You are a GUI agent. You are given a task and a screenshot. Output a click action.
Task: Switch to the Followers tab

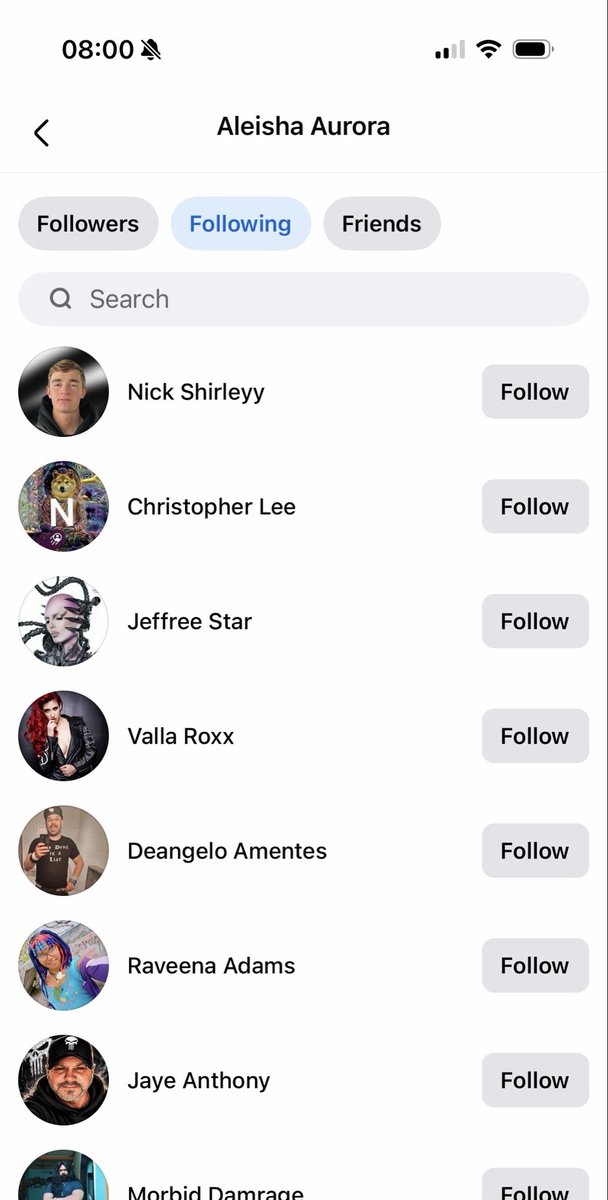(88, 224)
